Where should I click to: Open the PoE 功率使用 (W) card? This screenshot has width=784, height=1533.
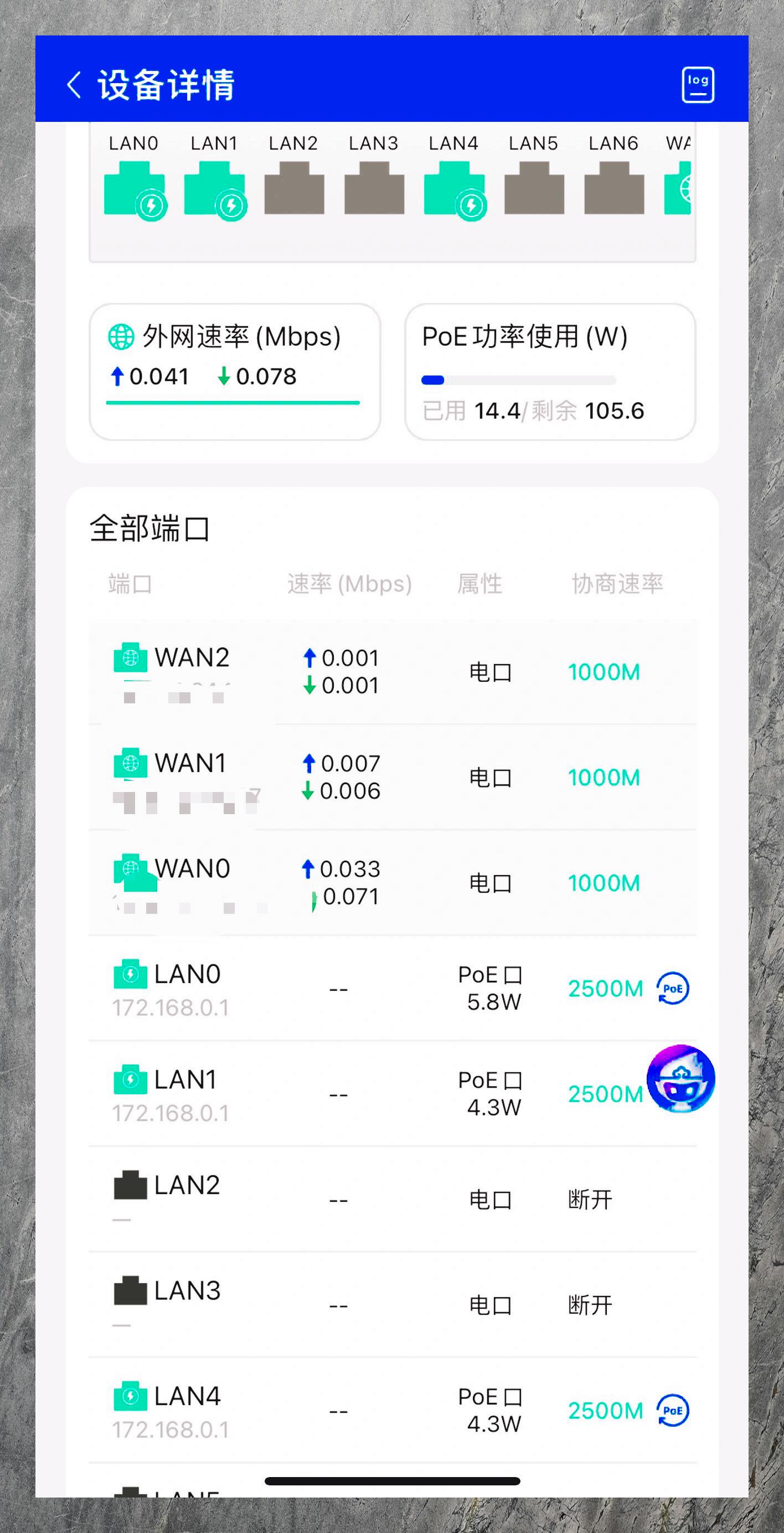(x=550, y=372)
